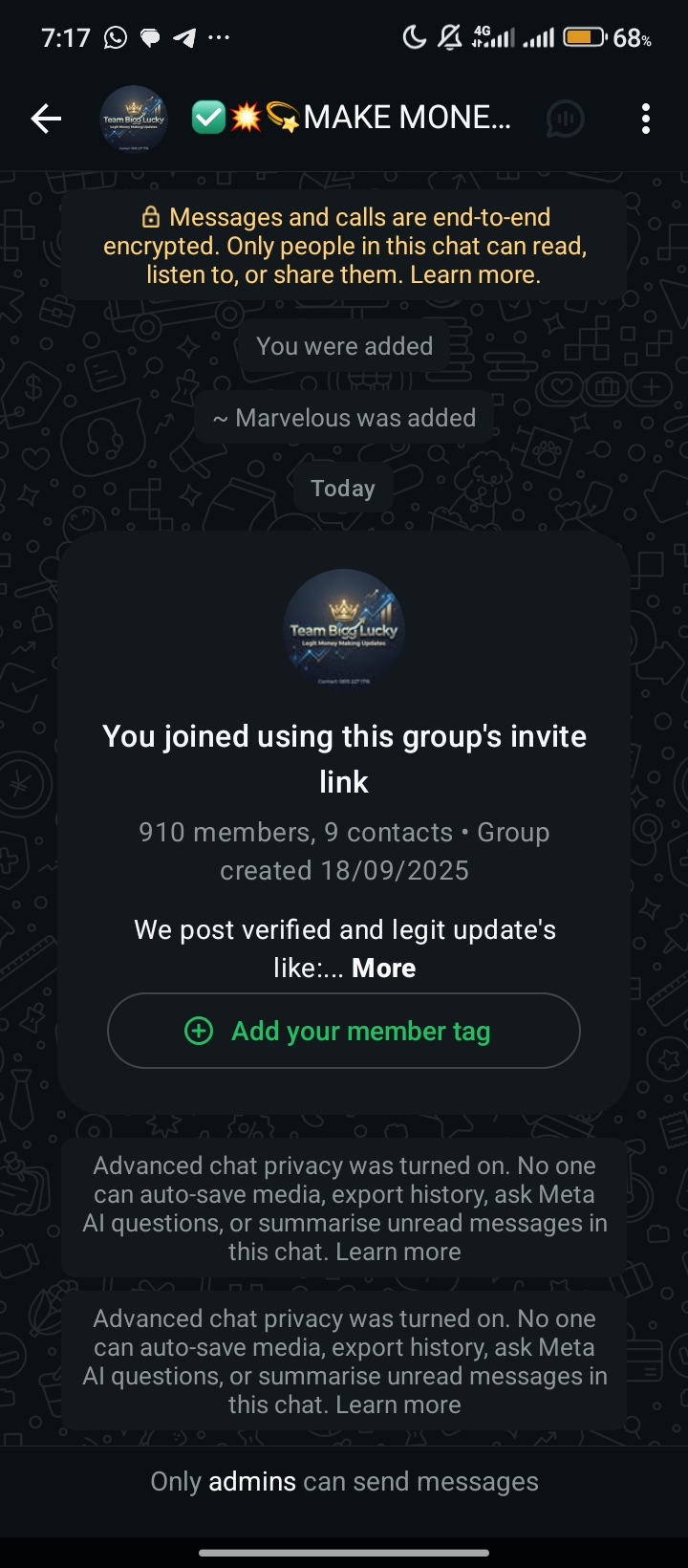Tap the encryption notice to learn more
The image size is (688, 1568).
coord(344,246)
